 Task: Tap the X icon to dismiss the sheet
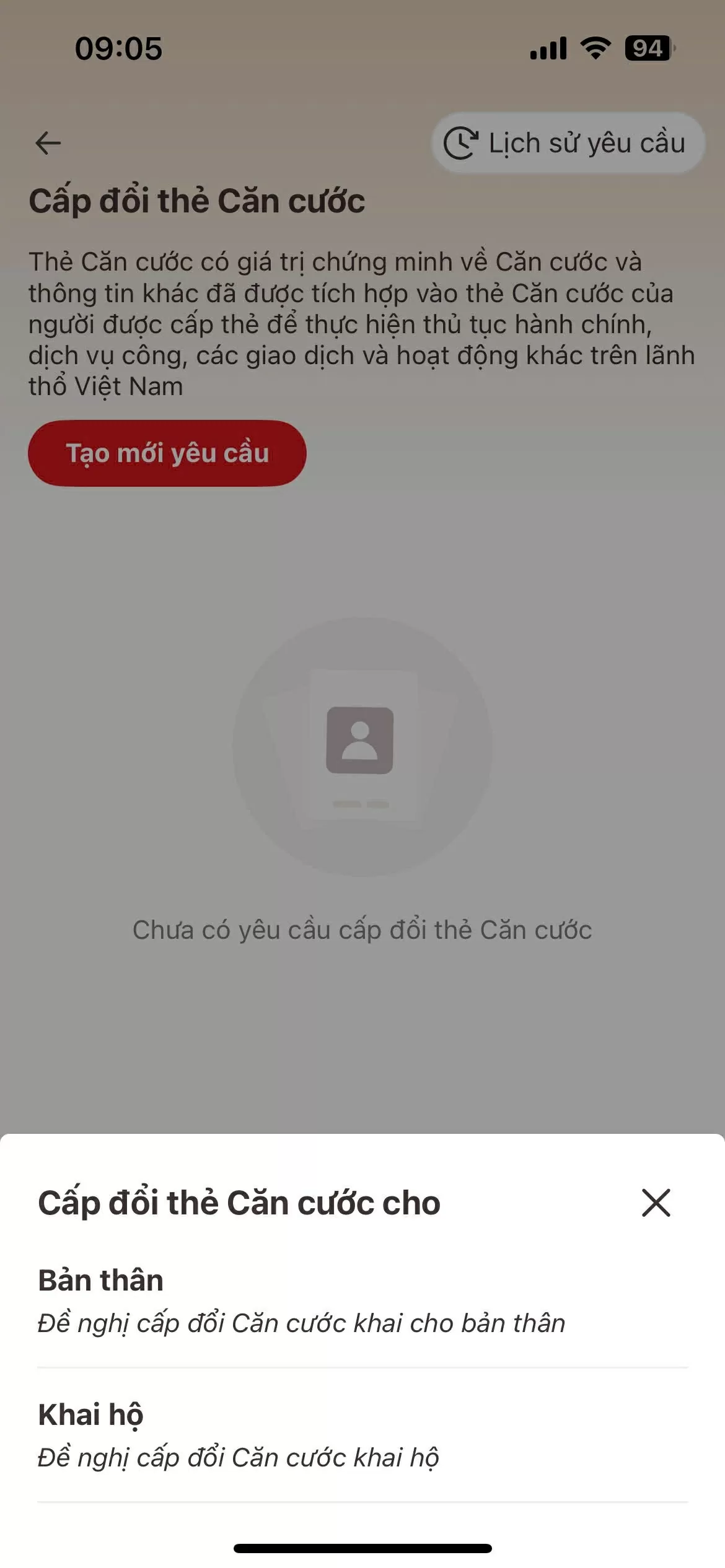656,1203
